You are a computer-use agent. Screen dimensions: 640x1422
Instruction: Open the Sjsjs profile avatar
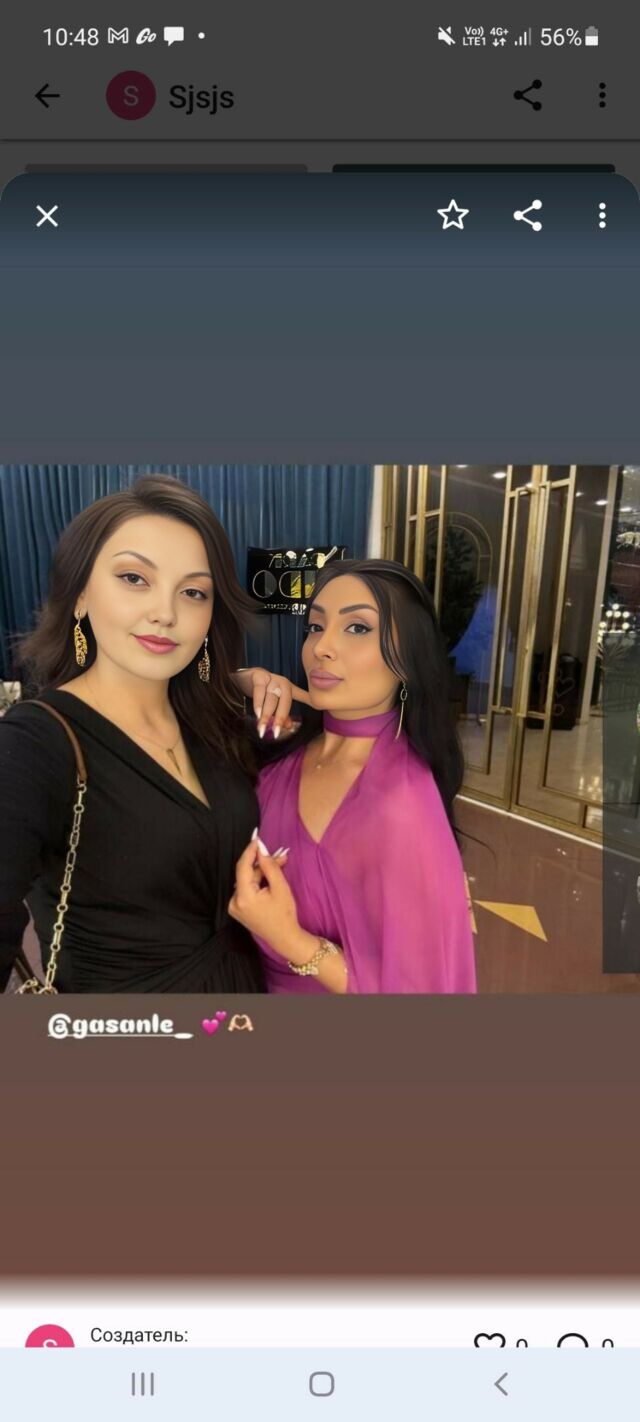pyautogui.click(x=131, y=96)
